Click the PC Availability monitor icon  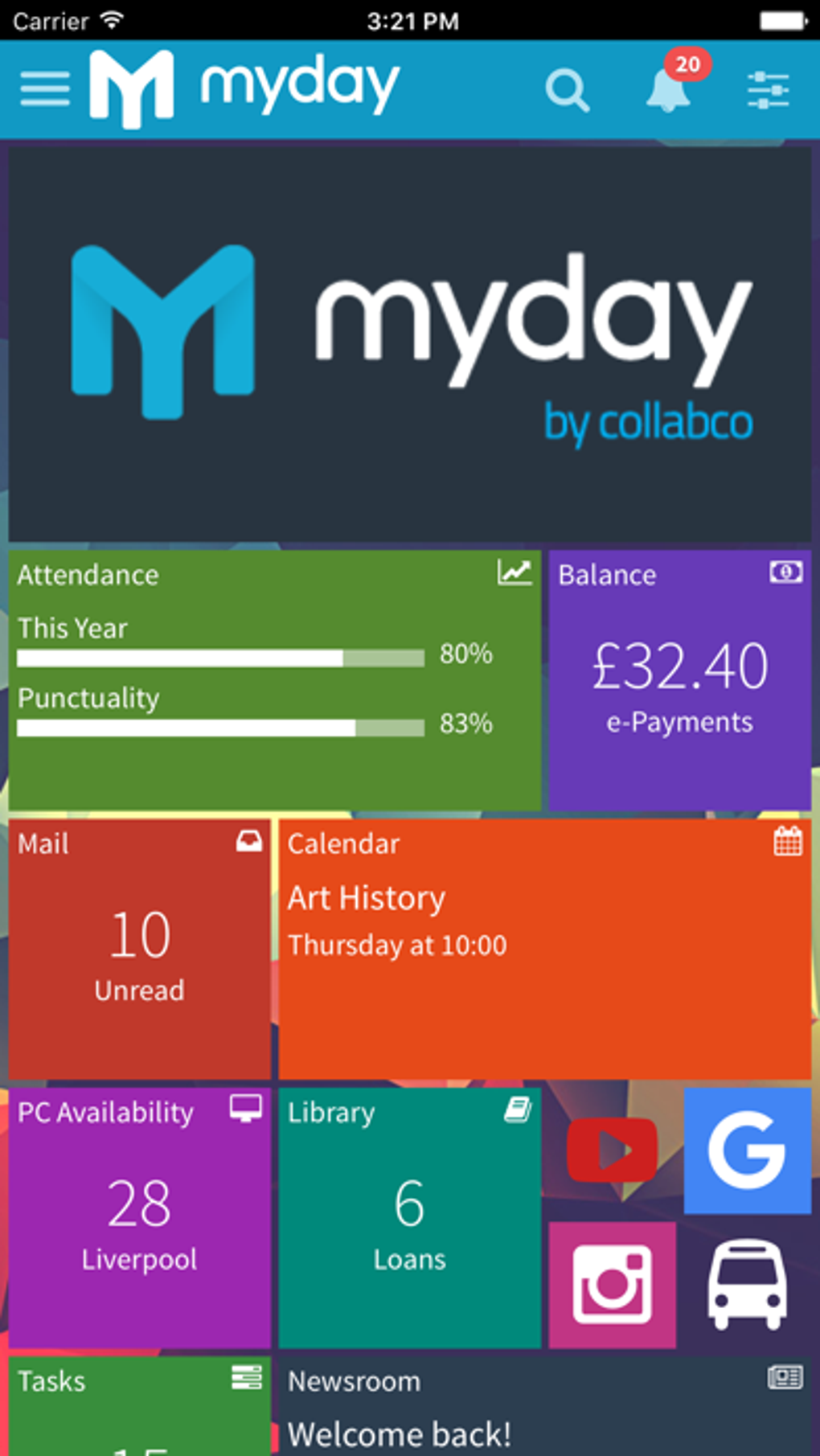pos(247,1109)
